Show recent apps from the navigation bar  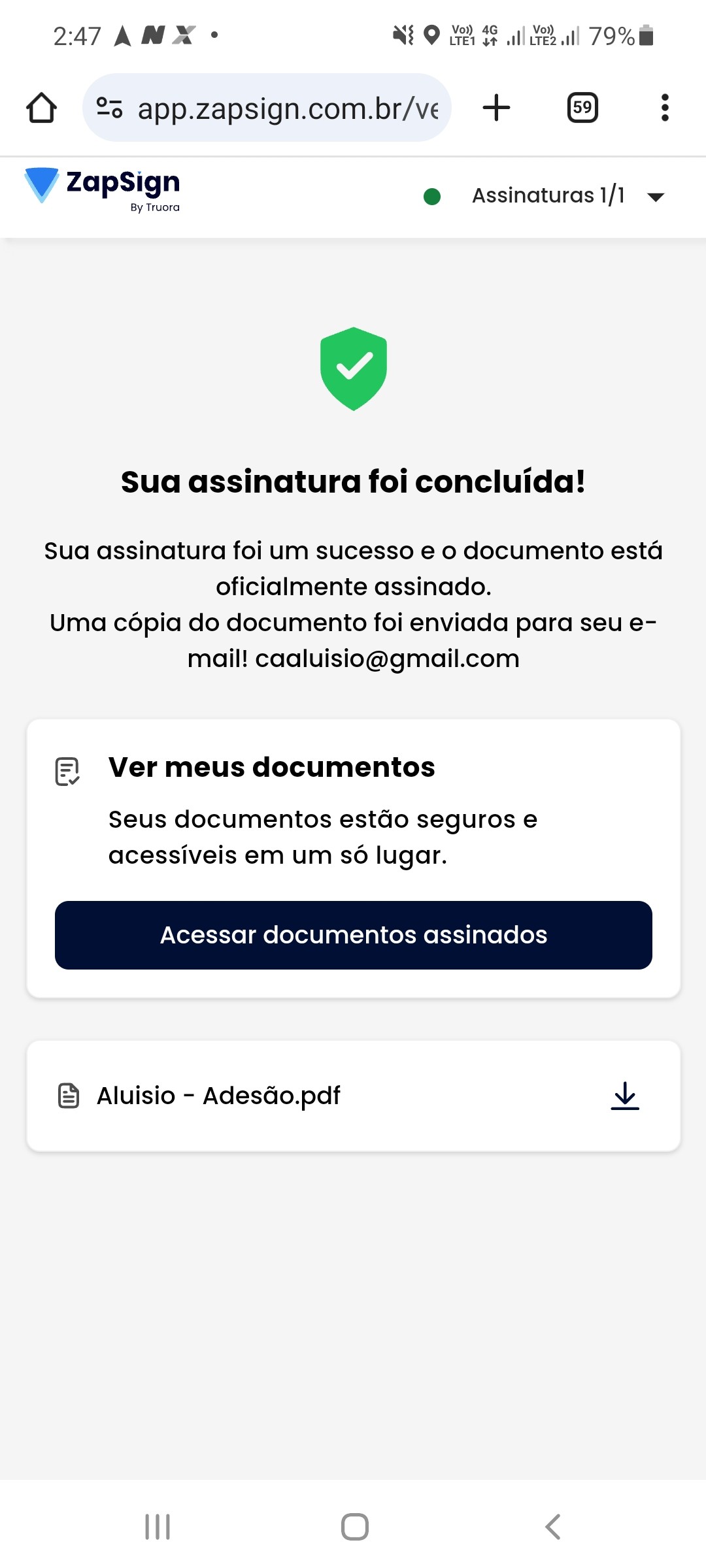coord(158,1527)
